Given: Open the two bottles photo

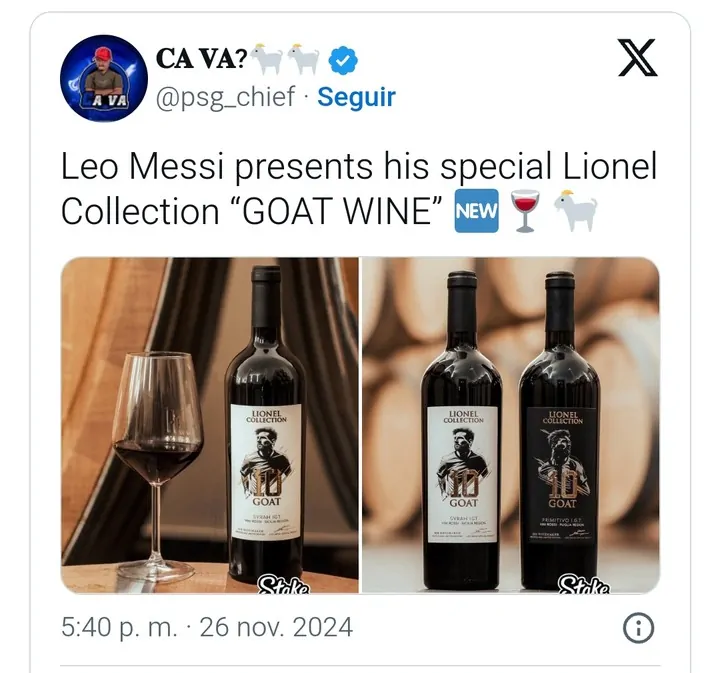Looking at the screenshot, I should 510,425.
